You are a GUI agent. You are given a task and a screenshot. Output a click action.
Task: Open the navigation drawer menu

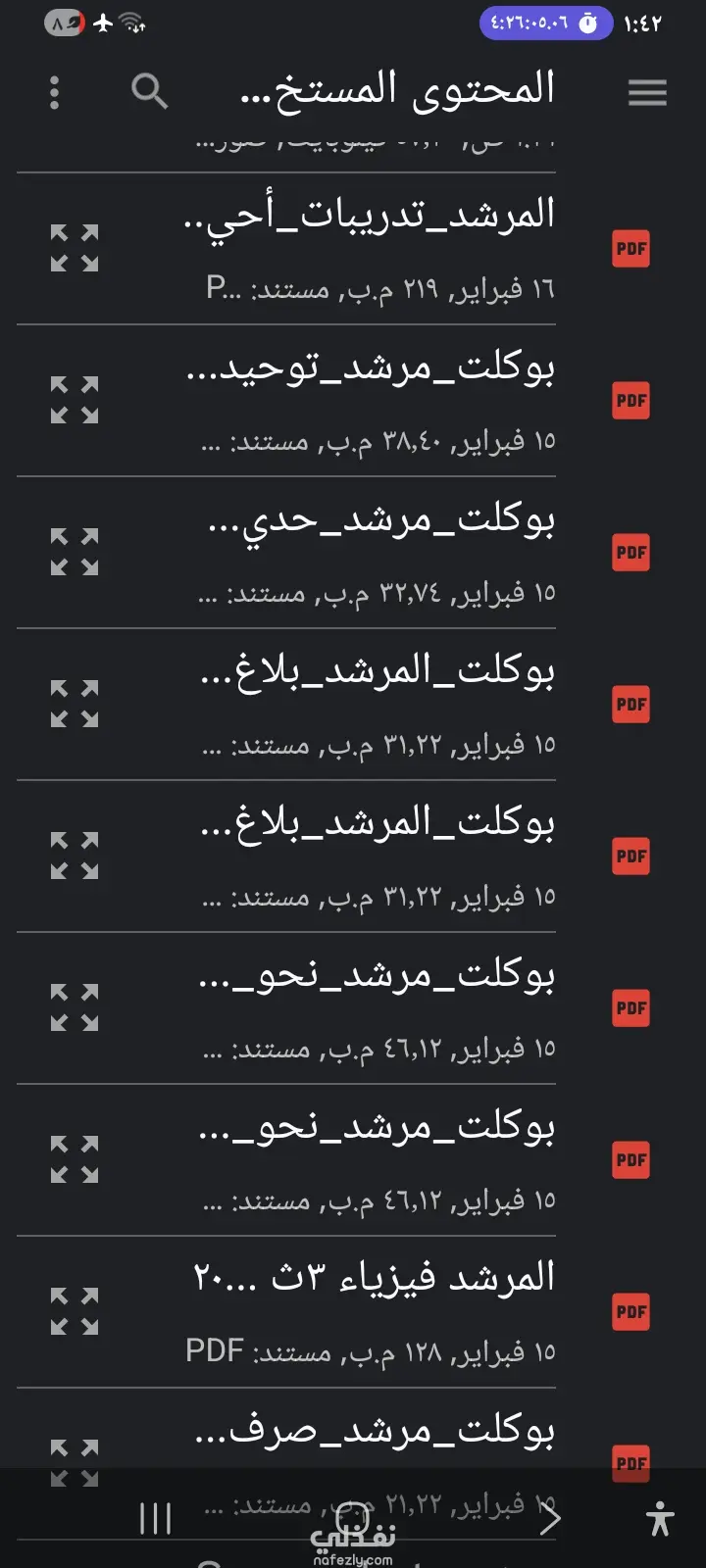click(647, 92)
